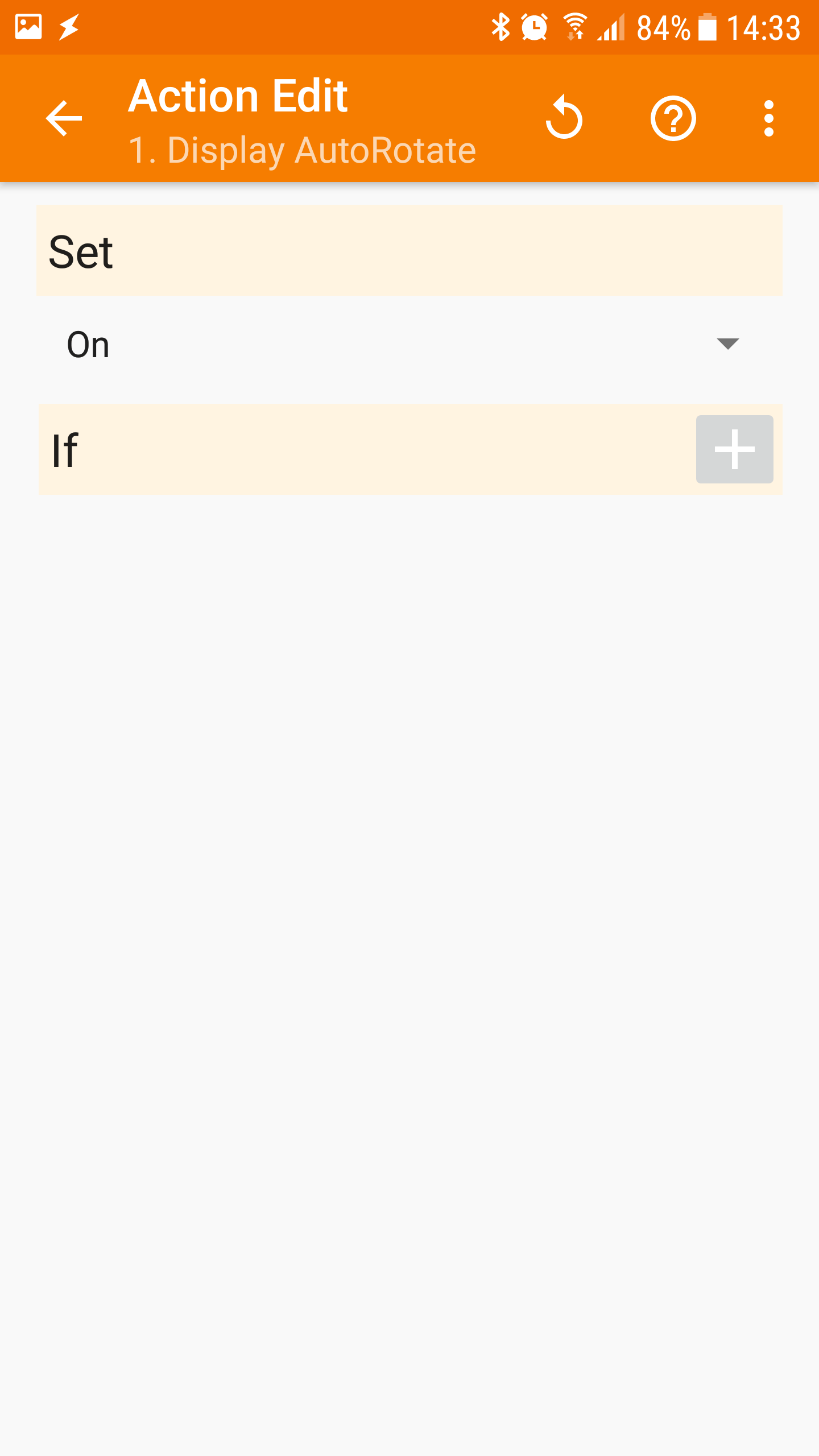Add a condition with the If plus button

734,449
